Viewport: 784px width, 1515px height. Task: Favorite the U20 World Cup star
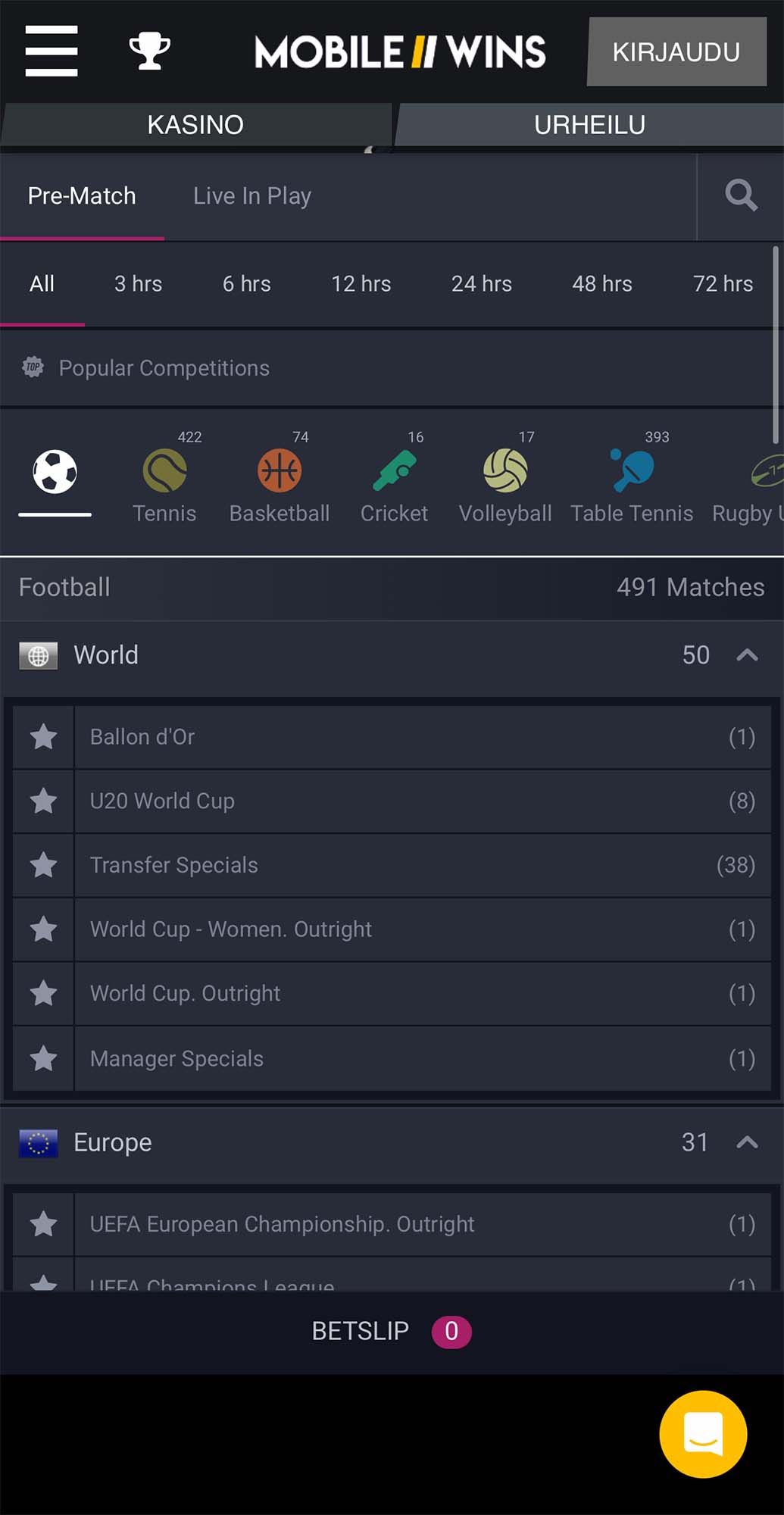(x=44, y=801)
